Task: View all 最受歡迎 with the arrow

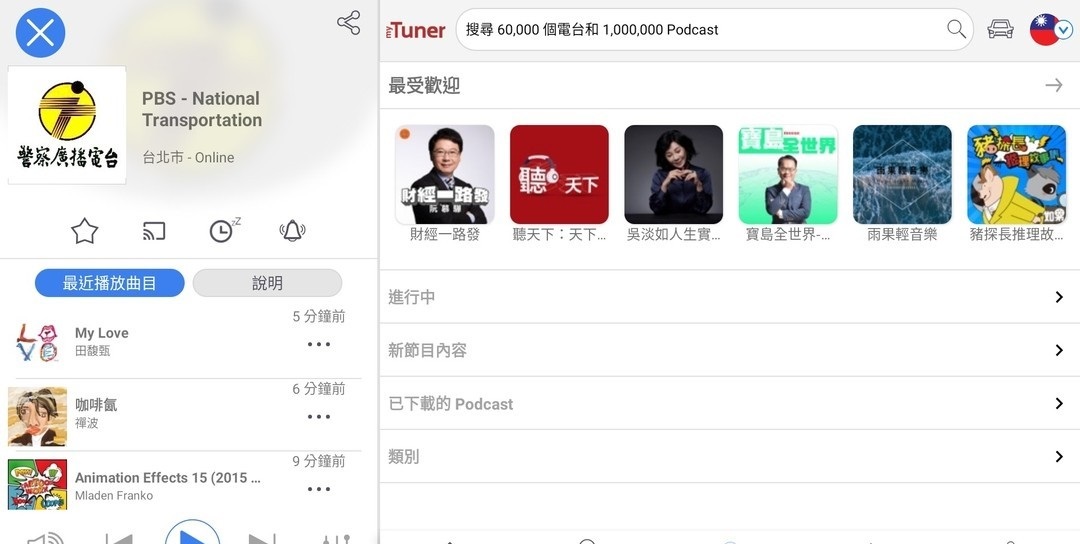Action: click(1053, 86)
